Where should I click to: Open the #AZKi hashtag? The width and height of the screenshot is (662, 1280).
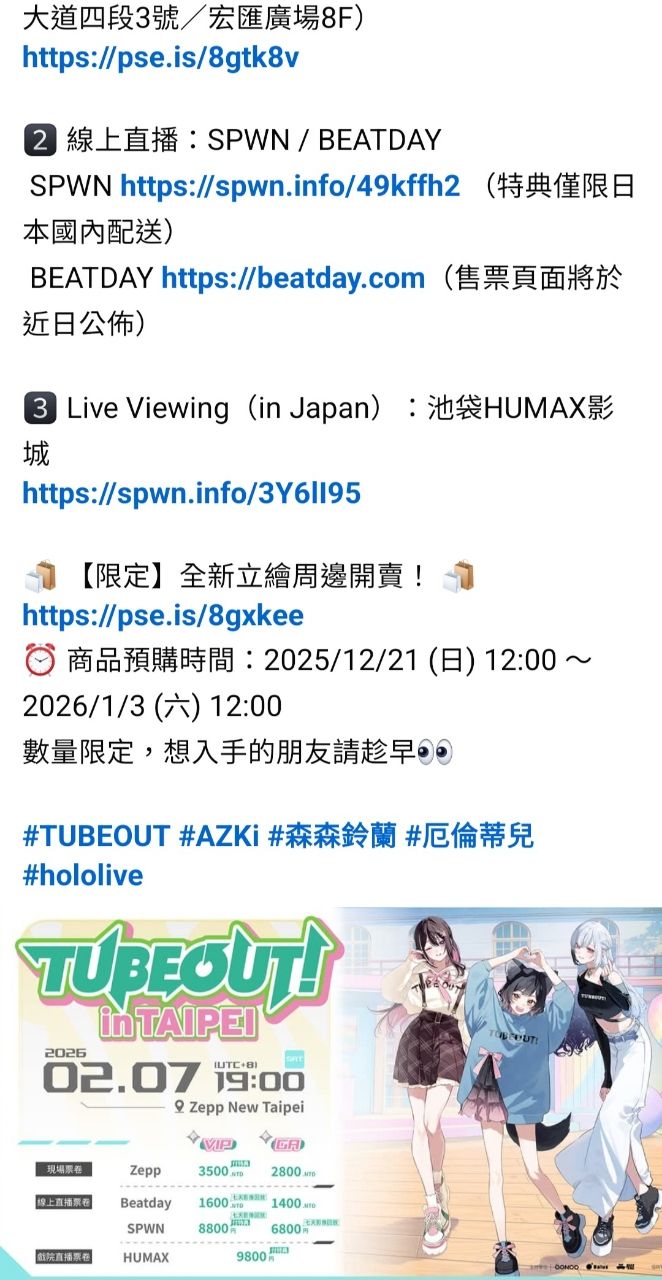218,836
